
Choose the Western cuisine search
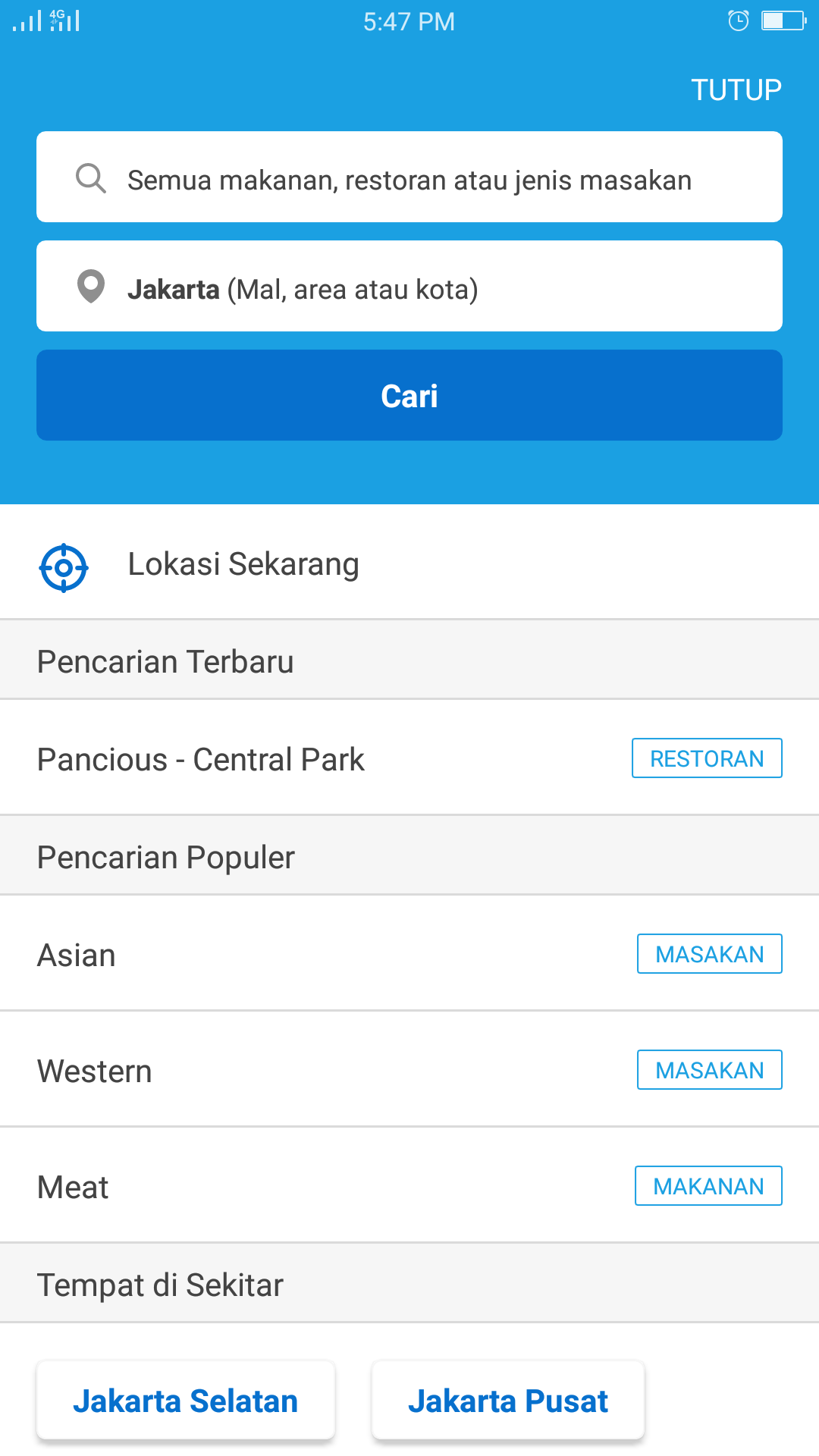tap(409, 1070)
